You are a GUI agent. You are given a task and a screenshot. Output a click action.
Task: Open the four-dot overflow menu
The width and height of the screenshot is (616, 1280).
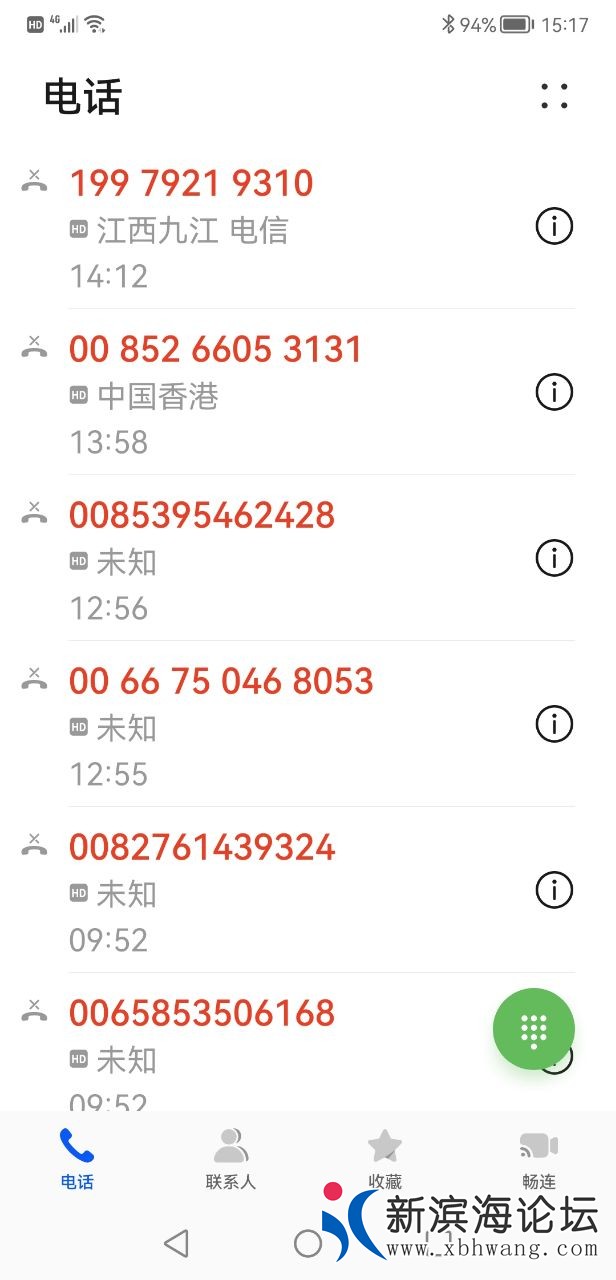tap(554, 96)
